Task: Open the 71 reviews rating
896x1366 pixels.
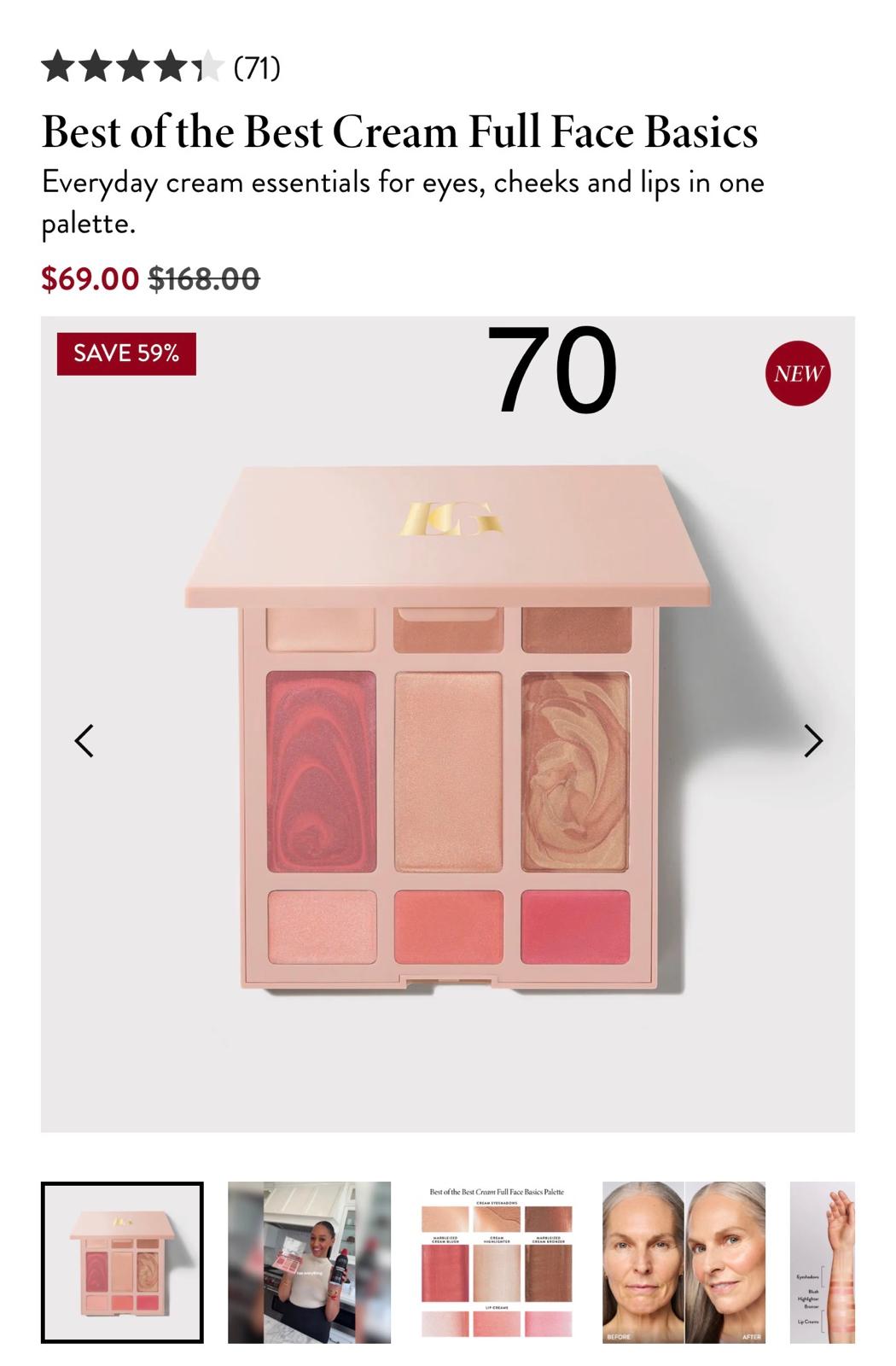Action: point(160,67)
